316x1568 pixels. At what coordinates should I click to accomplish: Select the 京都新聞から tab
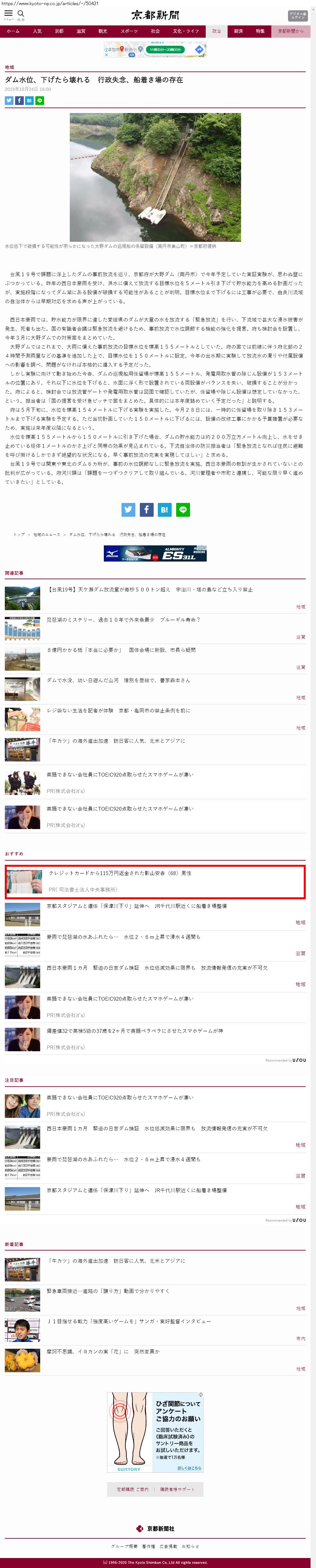coord(291,31)
